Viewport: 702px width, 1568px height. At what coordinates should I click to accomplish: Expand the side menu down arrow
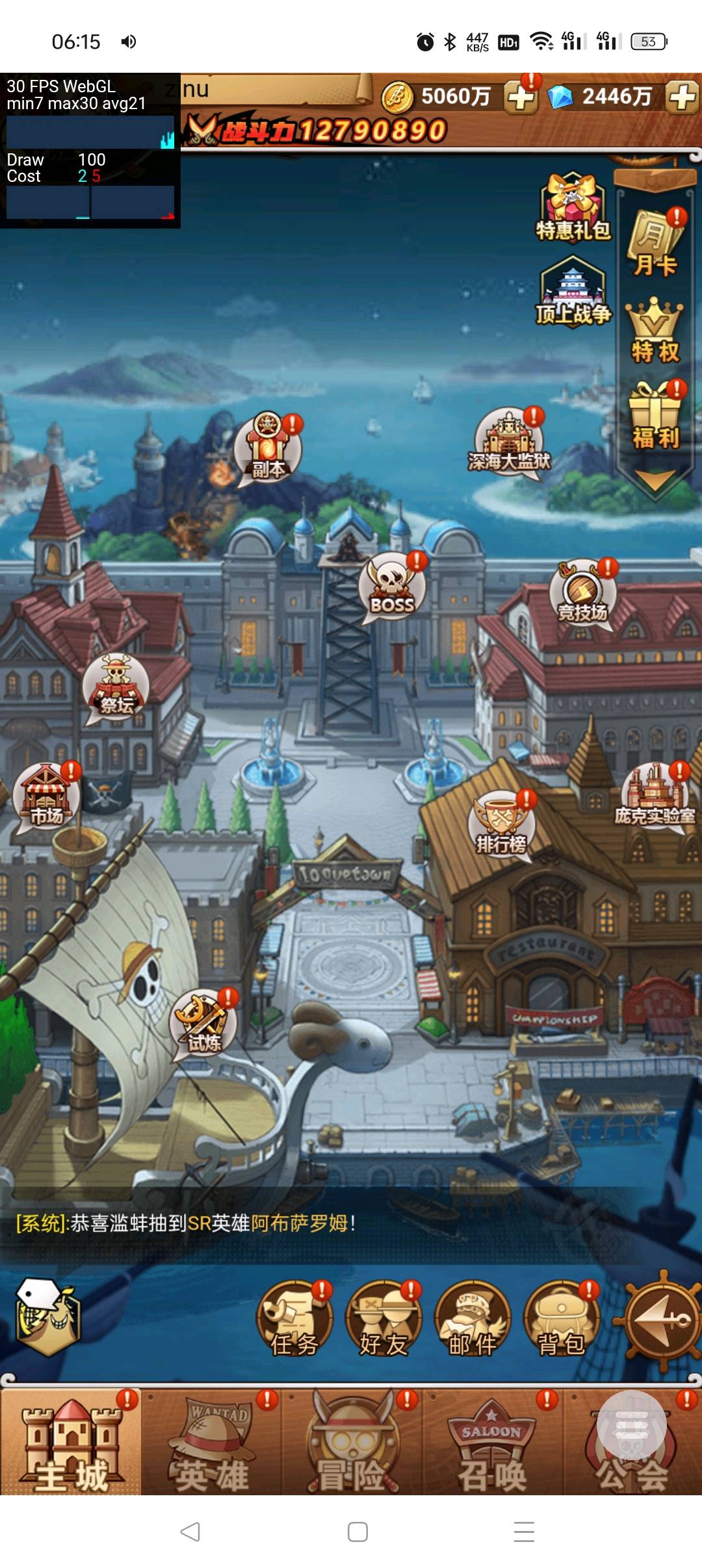coord(655,482)
